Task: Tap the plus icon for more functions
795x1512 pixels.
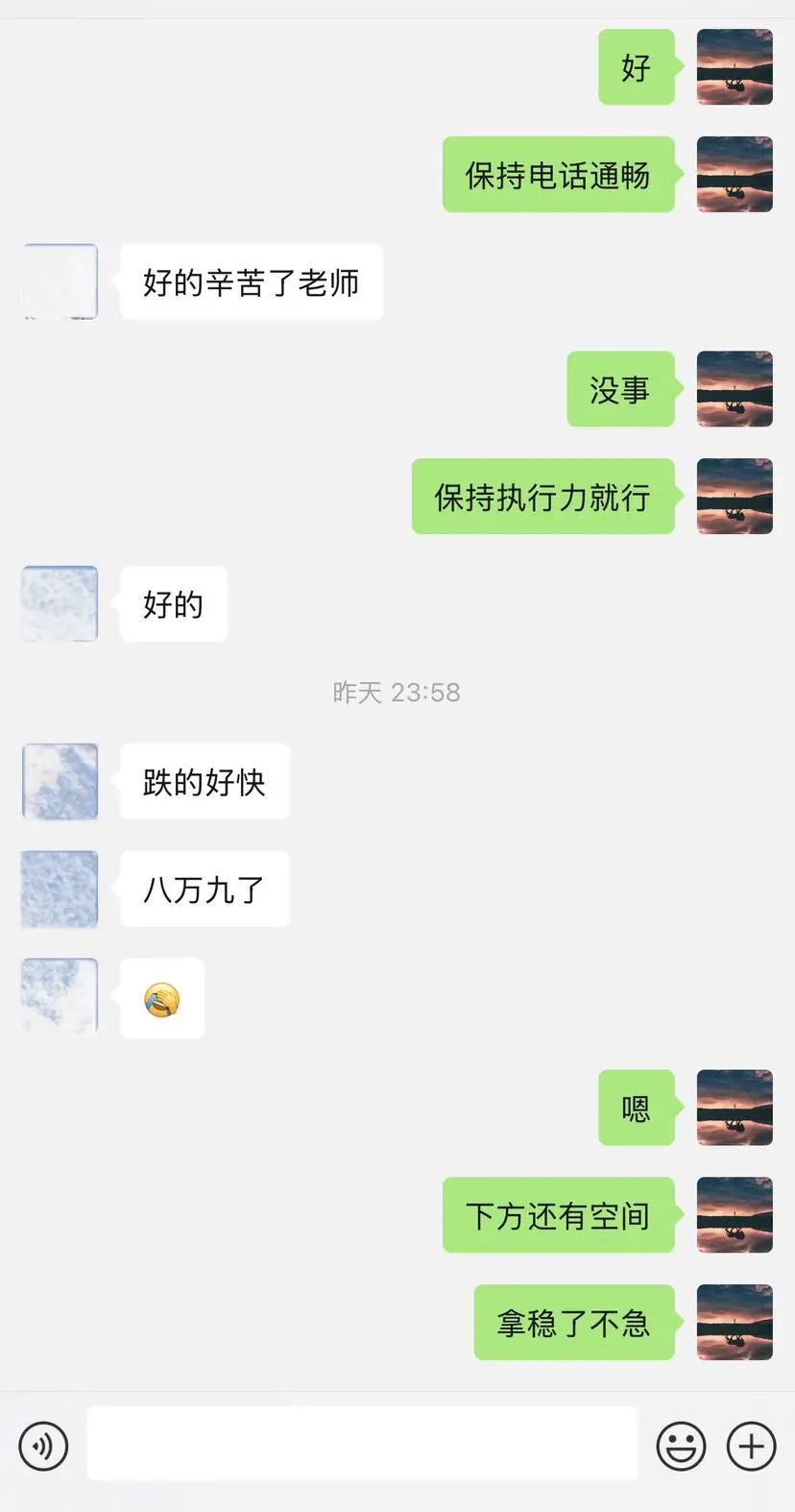Action: coord(751,1445)
